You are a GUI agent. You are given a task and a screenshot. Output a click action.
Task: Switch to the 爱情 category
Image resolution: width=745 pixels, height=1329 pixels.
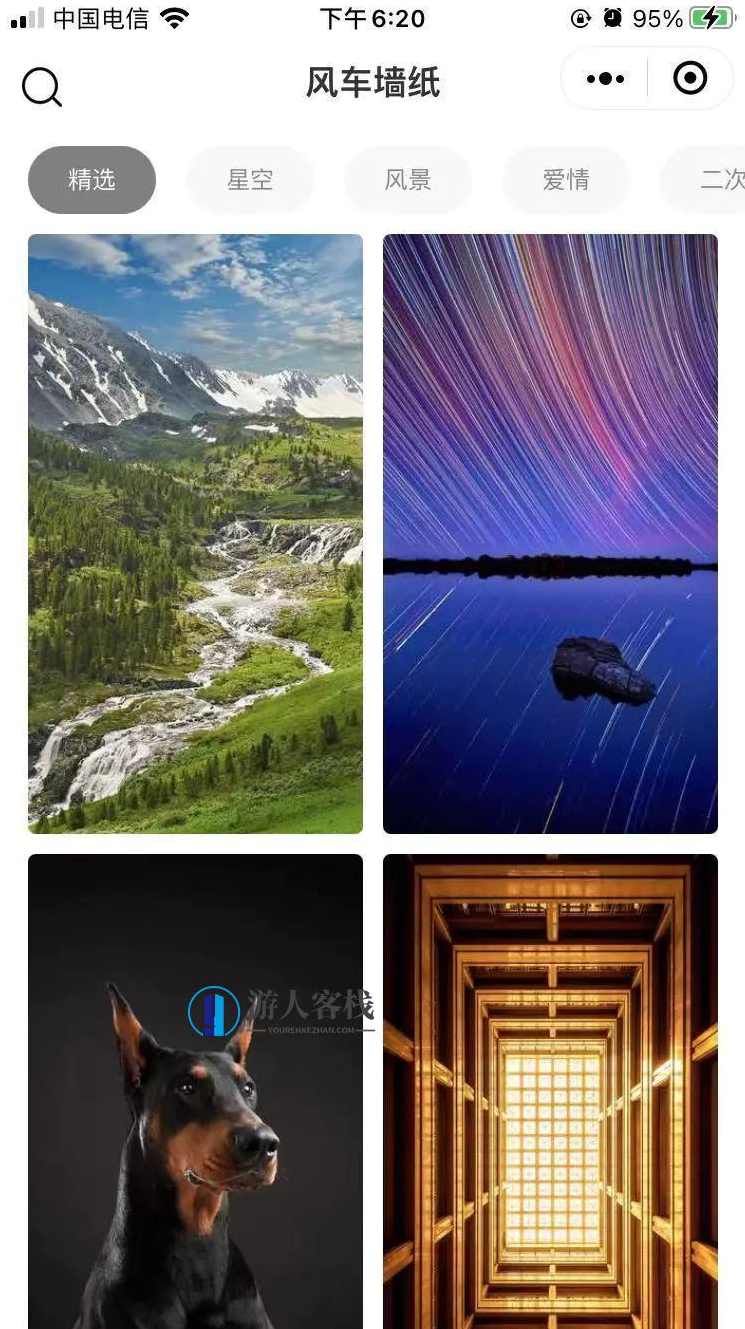coord(566,180)
